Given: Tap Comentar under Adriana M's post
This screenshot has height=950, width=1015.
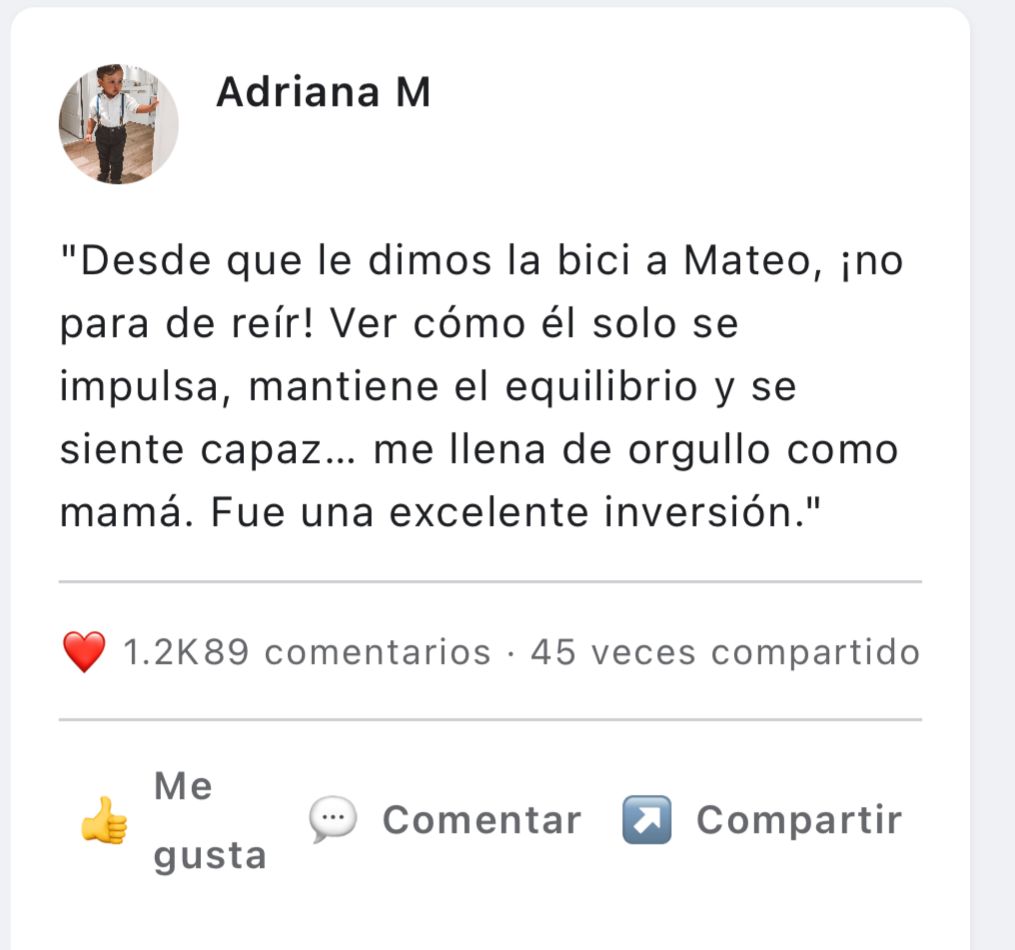Looking at the screenshot, I should pos(445,821).
